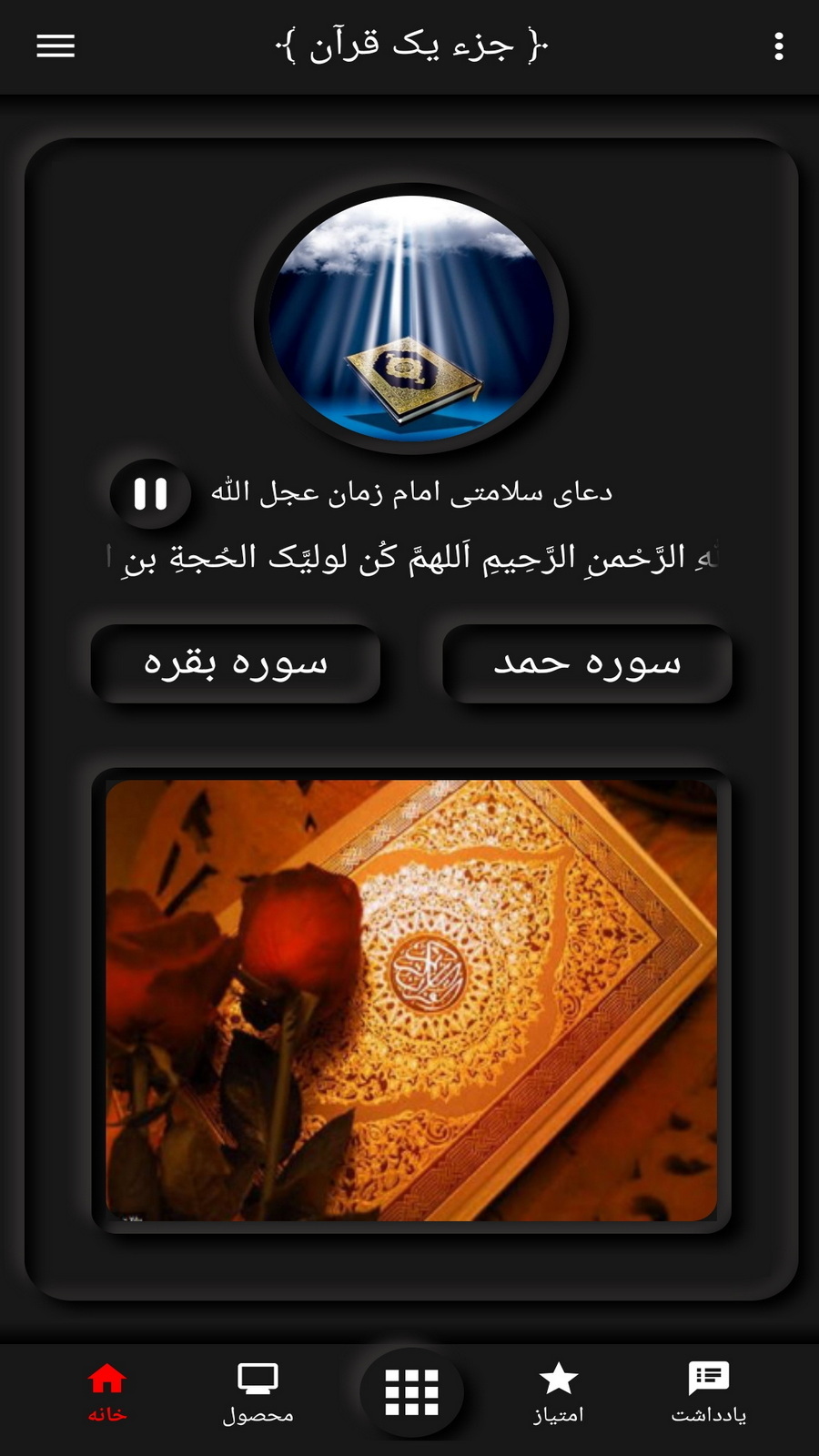Viewport: 819px width, 1456px height.
Task: Switch to the خانه tab
Action: point(107,1392)
